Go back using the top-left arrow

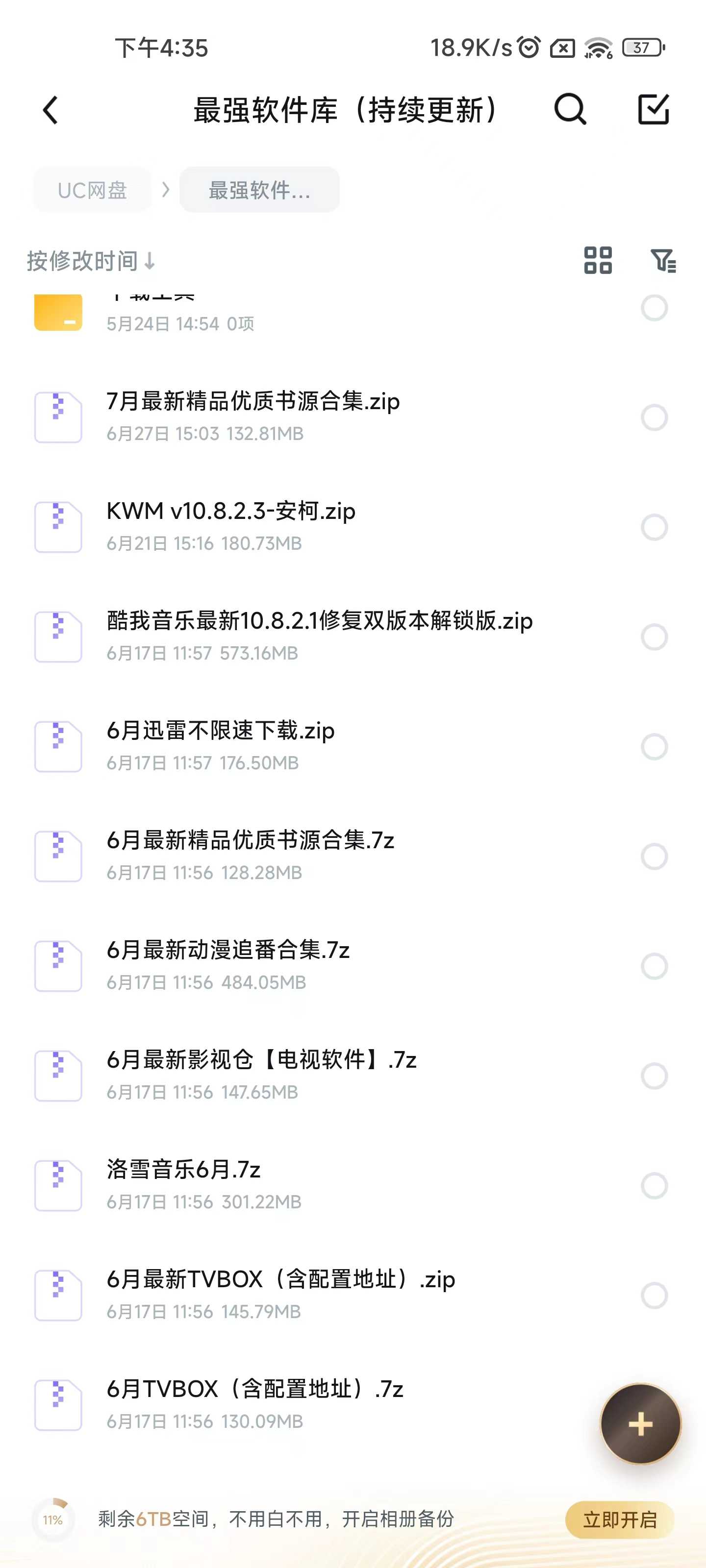click(50, 110)
